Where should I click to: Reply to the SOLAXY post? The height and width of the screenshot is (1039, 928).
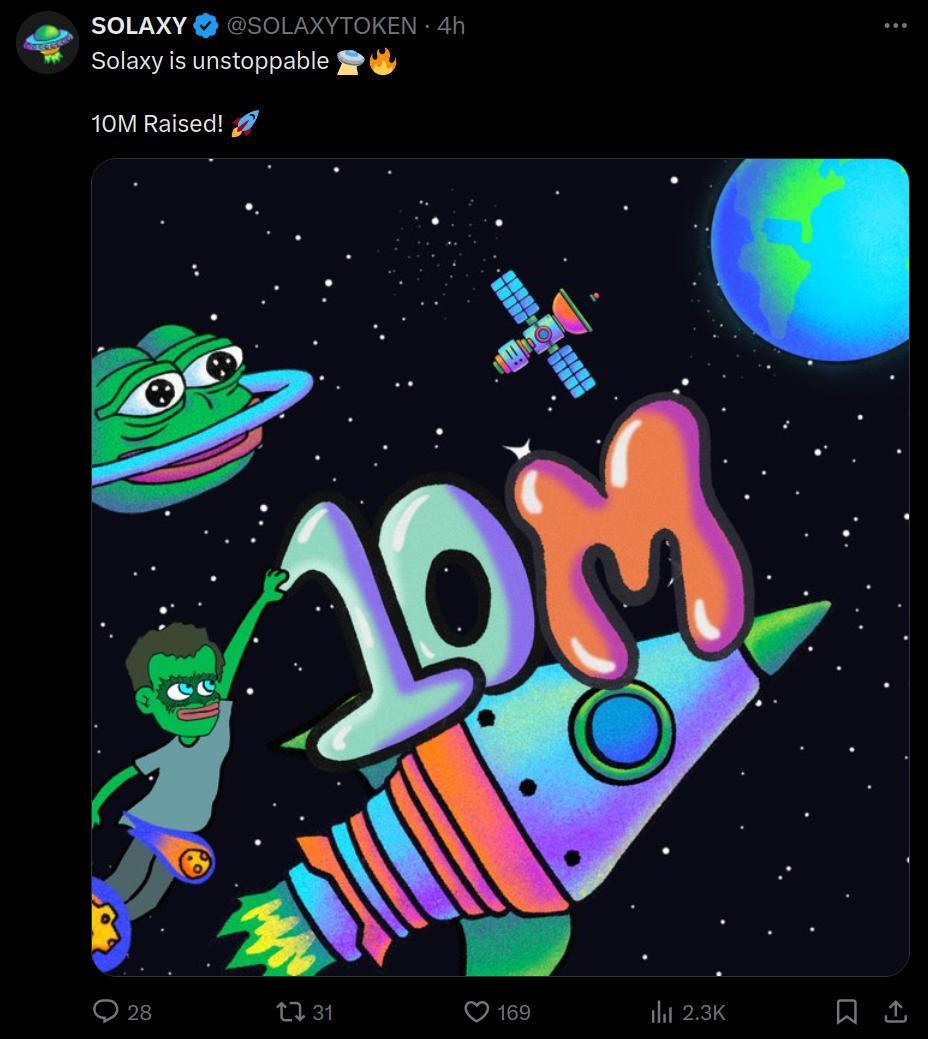point(107,1012)
